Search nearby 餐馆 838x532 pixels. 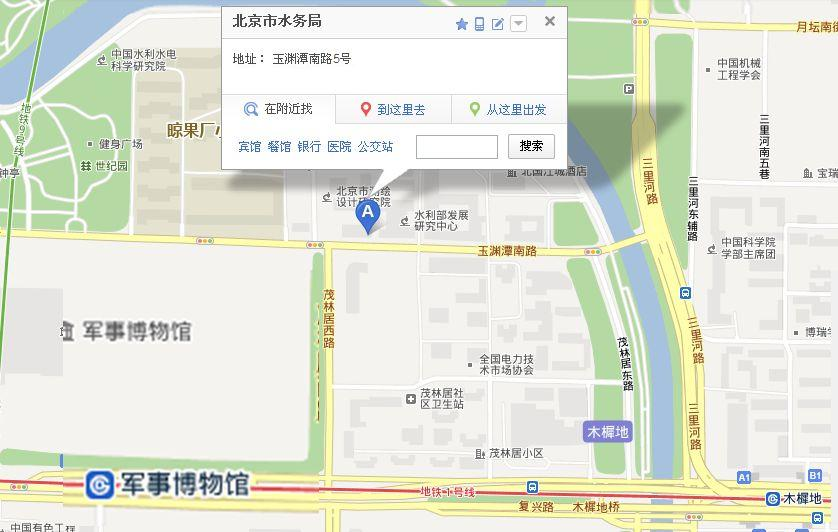point(279,147)
